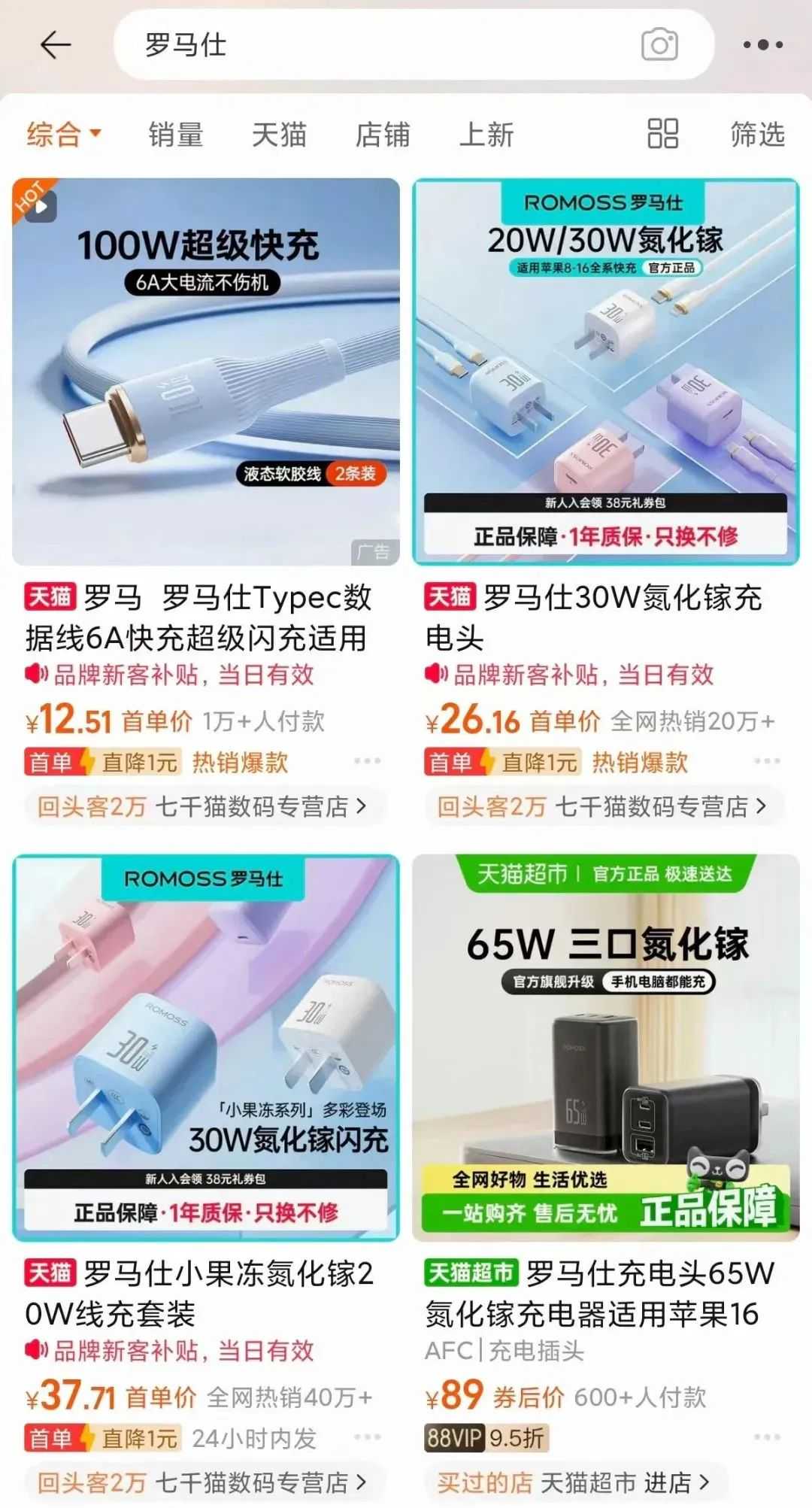Open the 筛选 filter panel
This screenshot has width=812, height=1508.
coord(757,135)
